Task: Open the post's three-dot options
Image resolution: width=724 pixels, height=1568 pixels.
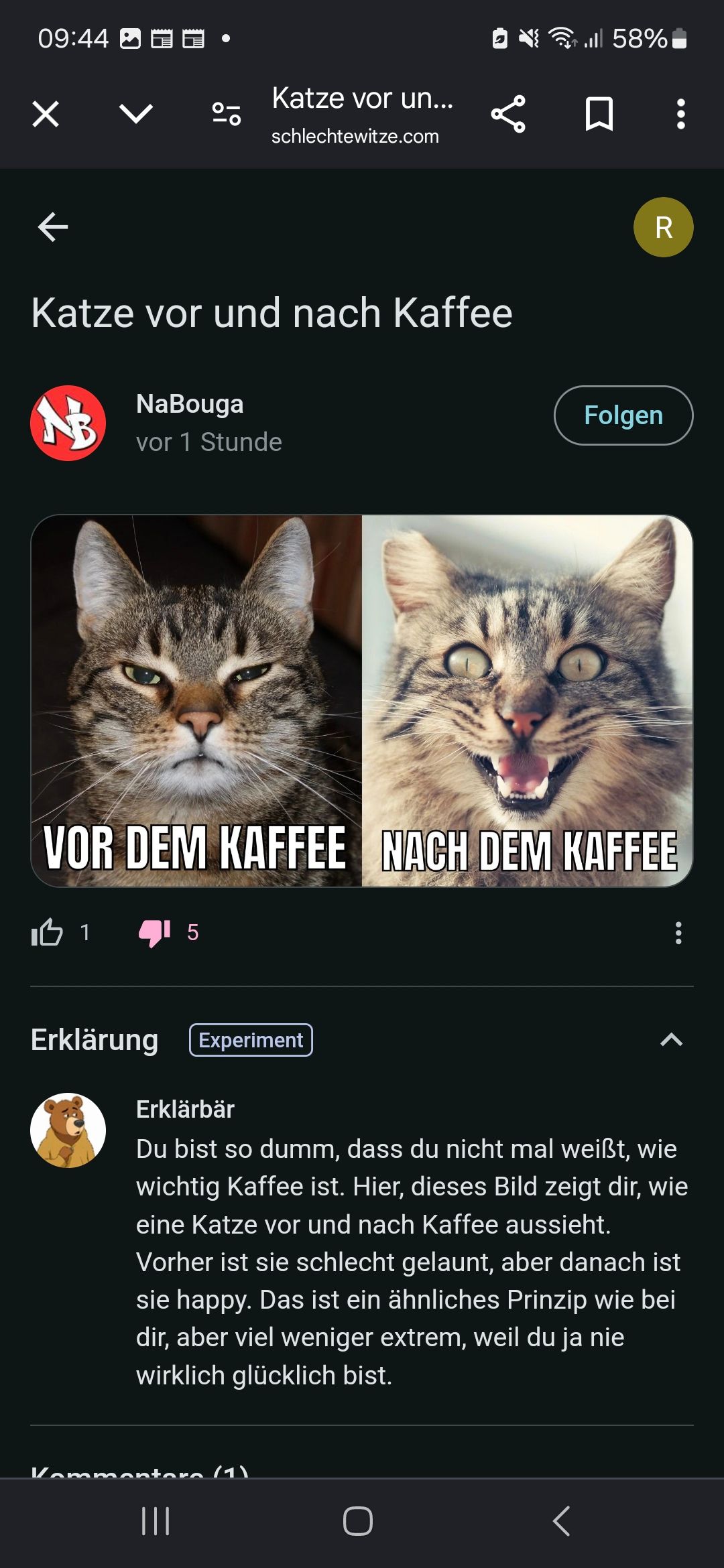Action: 678,933
